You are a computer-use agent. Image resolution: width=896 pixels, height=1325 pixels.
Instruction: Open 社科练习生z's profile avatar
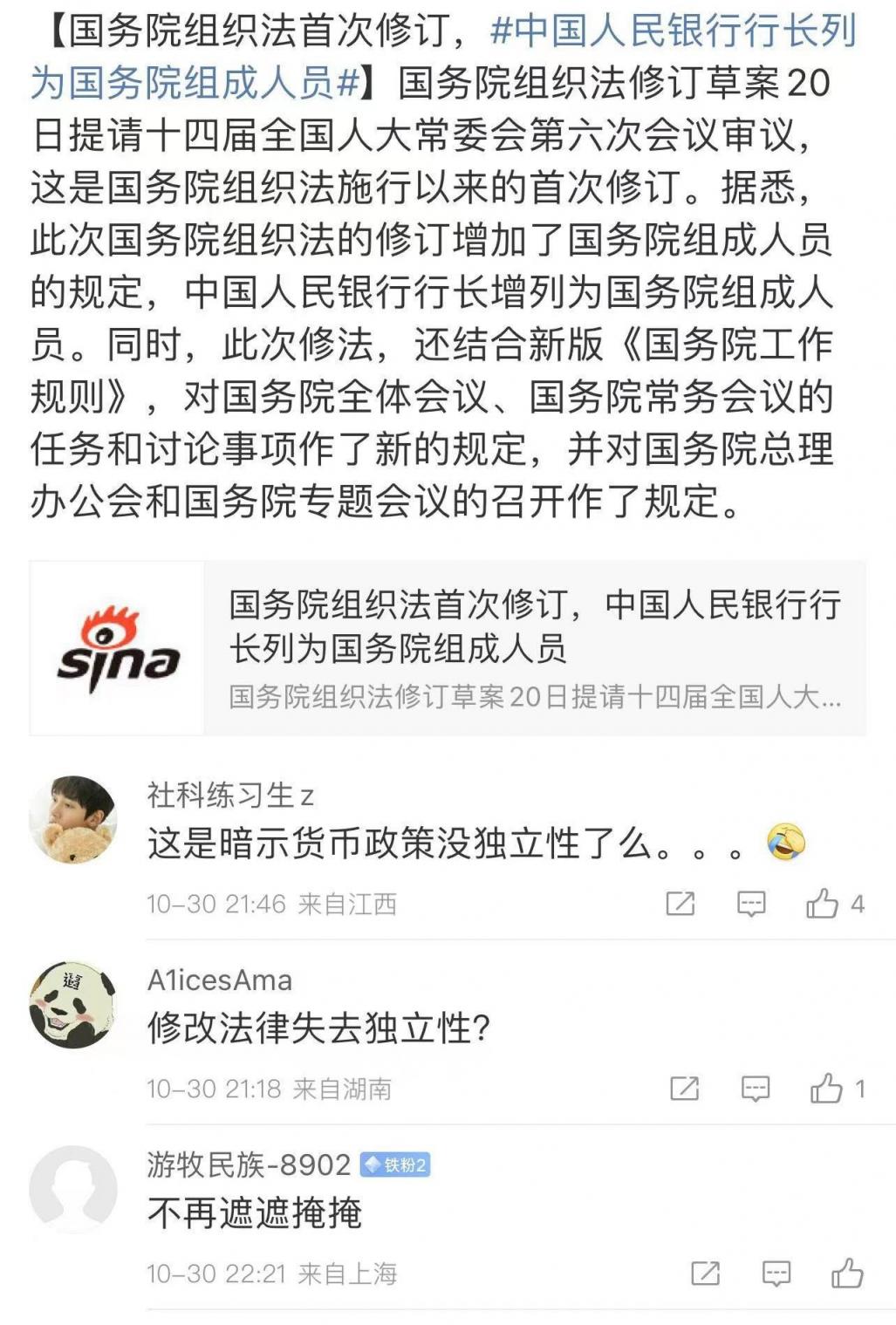pos(72,820)
